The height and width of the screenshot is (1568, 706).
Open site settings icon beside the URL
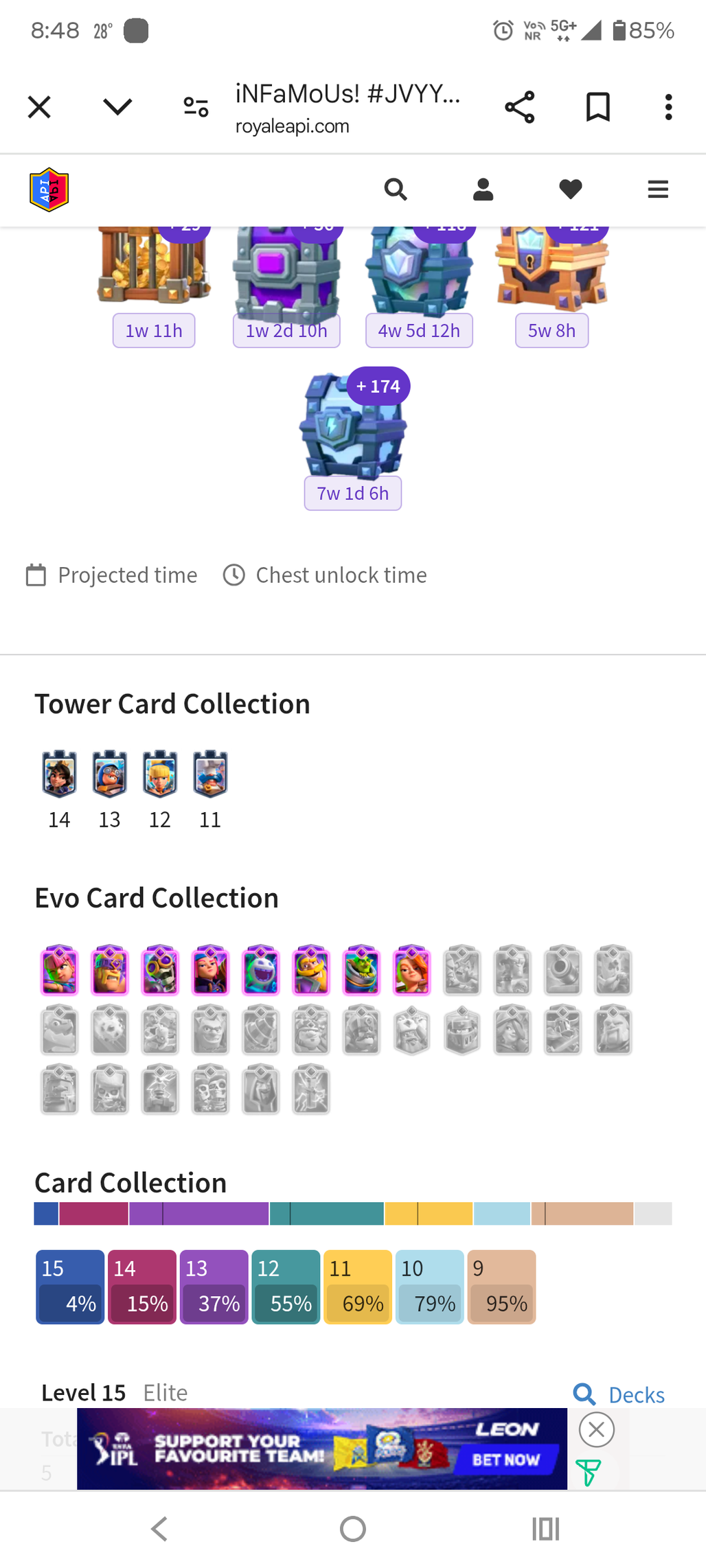pos(196,107)
